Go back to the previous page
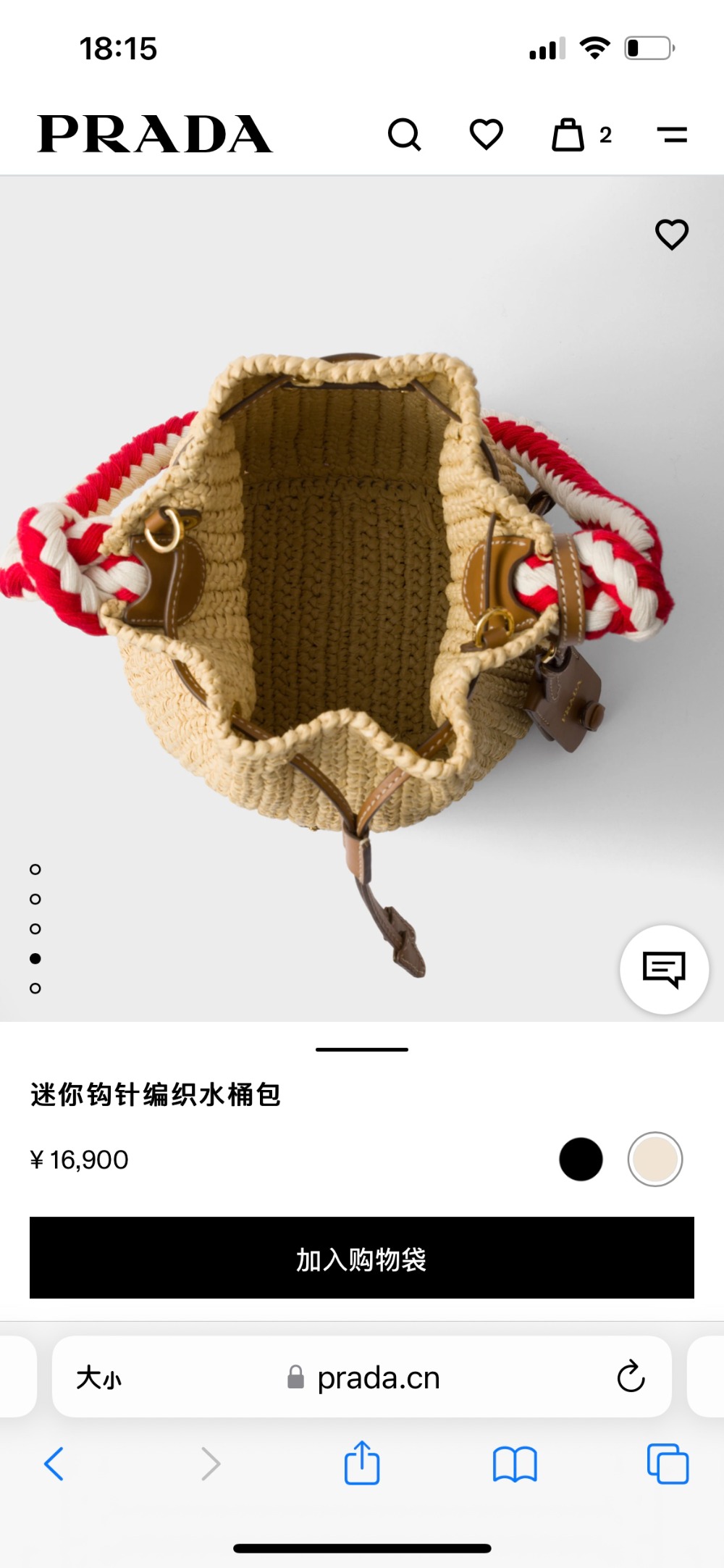The width and height of the screenshot is (724, 1568). click(54, 1464)
